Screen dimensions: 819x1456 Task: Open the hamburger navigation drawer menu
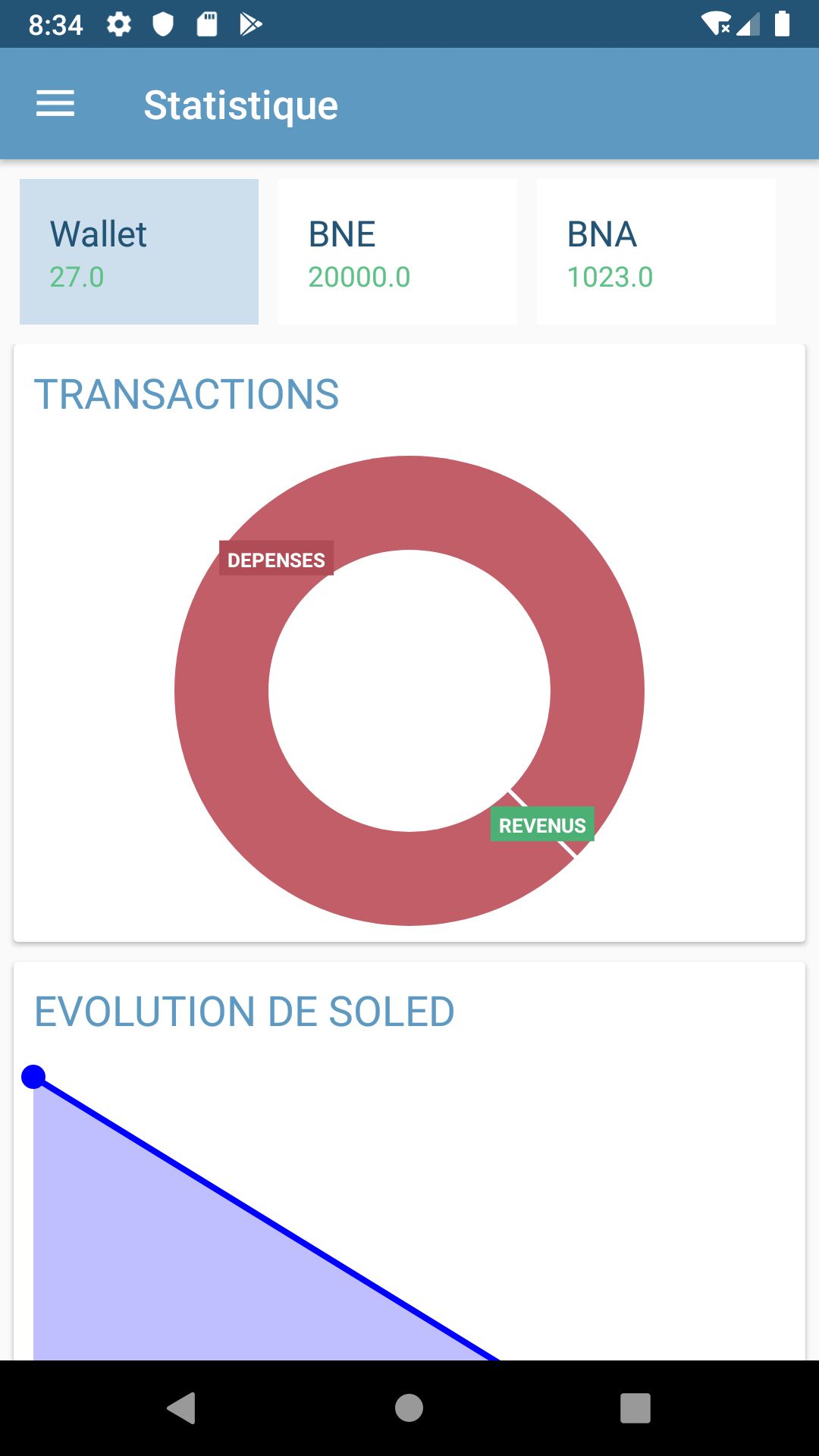pyautogui.click(x=55, y=104)
